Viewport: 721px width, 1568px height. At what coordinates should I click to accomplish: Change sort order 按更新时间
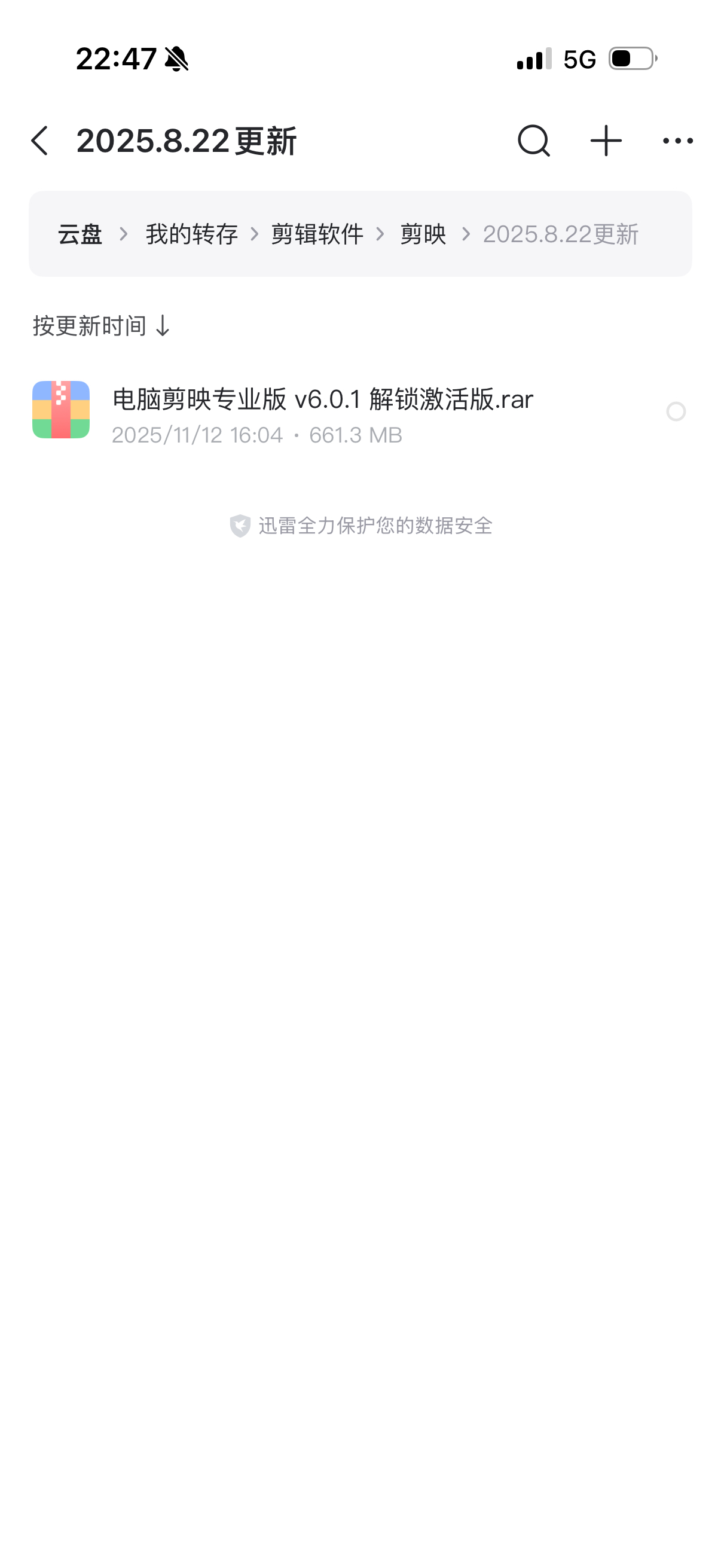click(x=102, y=327)
